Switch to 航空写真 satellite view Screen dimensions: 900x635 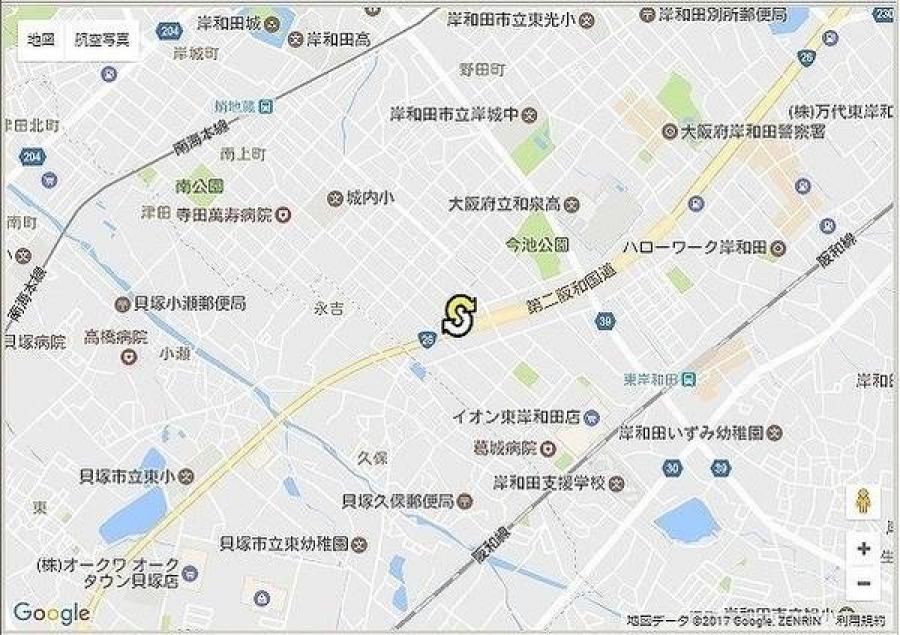tap(101, 41)
